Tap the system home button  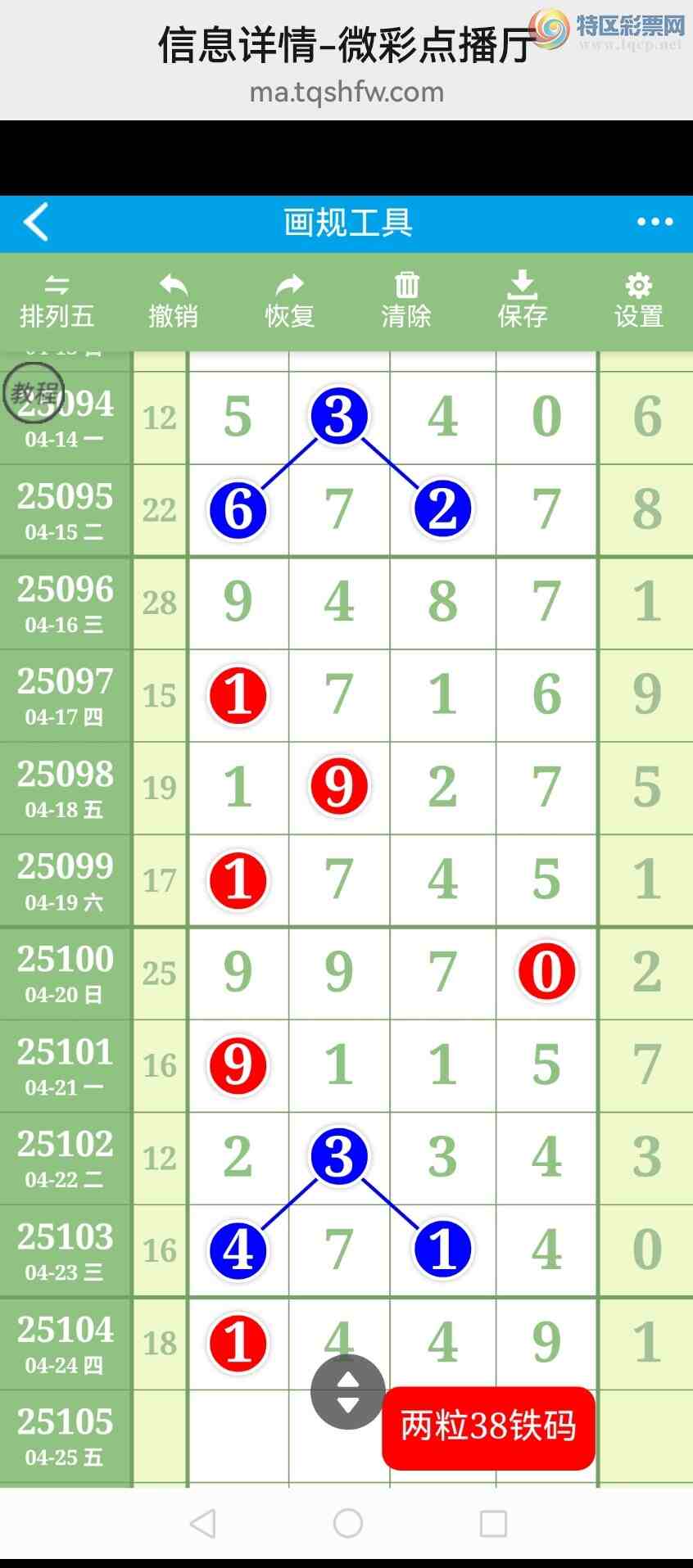[347, 1523]
